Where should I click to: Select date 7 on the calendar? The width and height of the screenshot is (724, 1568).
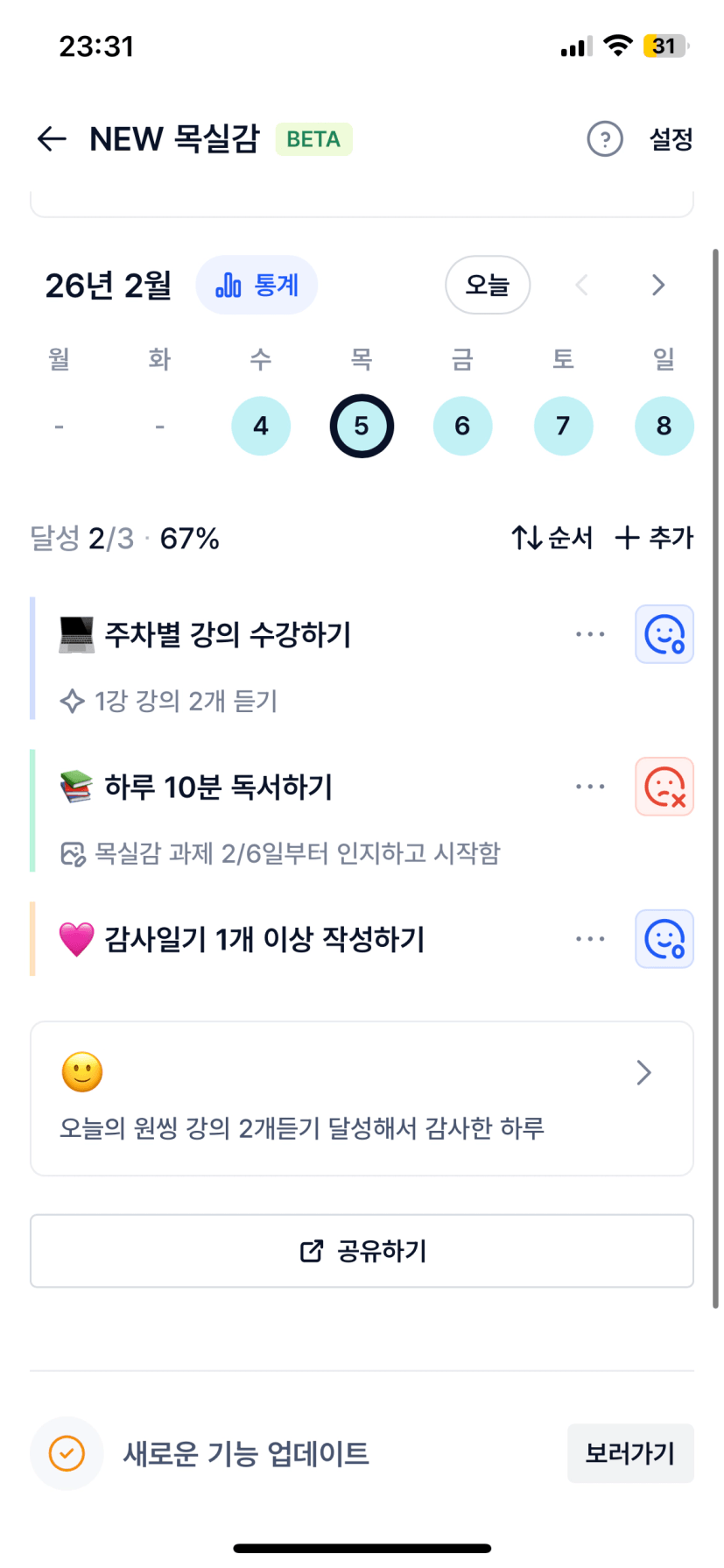[x=563, y=426]
